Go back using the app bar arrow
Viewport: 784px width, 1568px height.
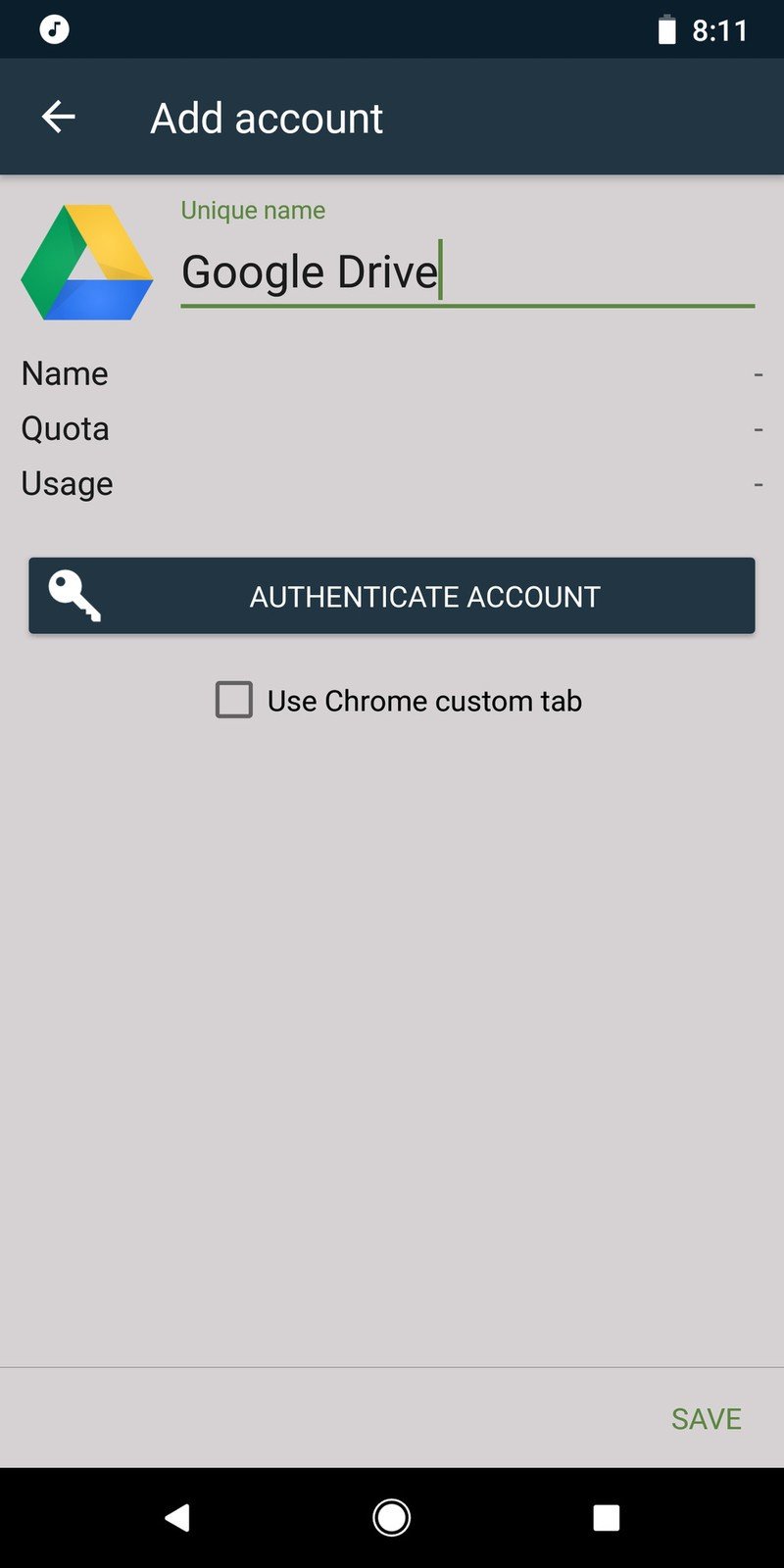coord(59,118)
